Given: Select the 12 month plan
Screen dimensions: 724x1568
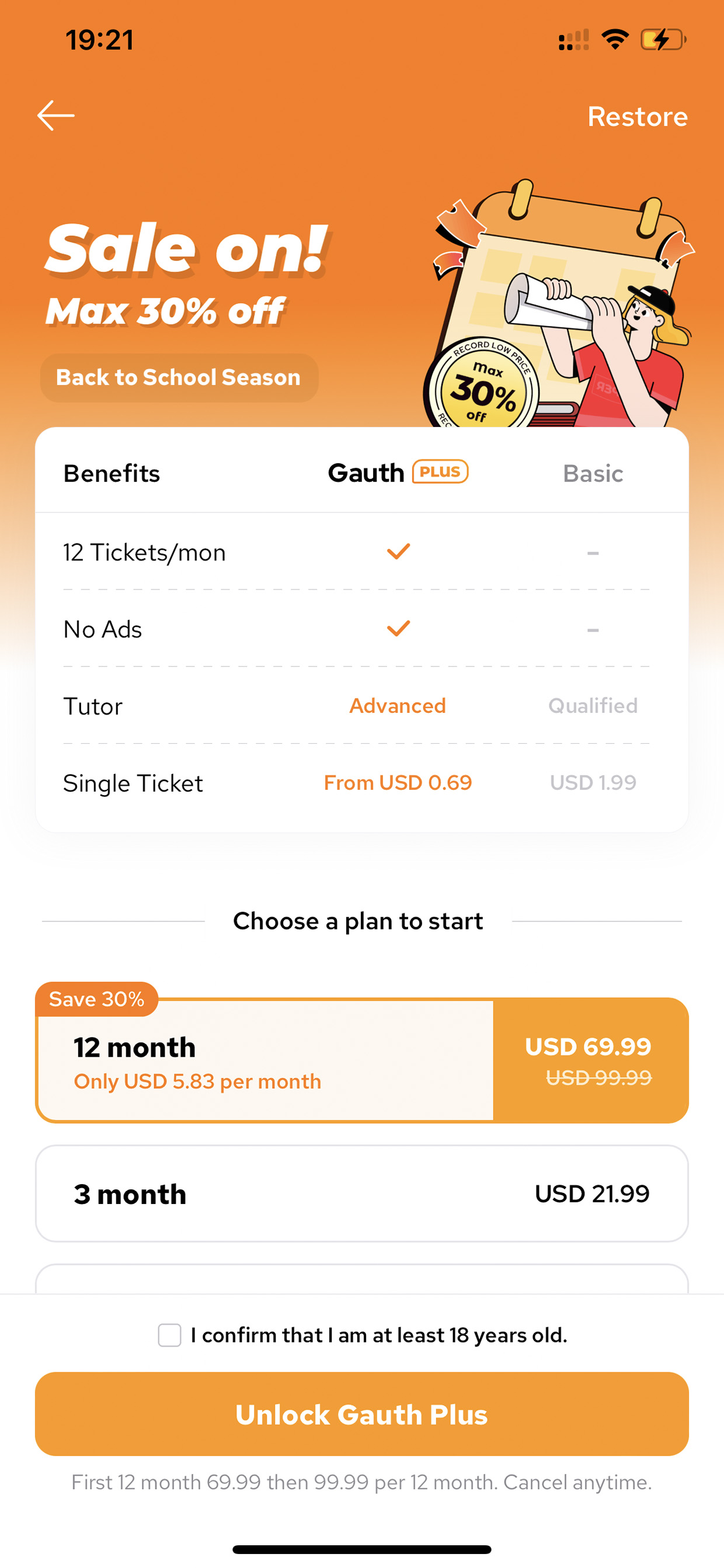Looking at the screenshot, I should (361, 1060).
